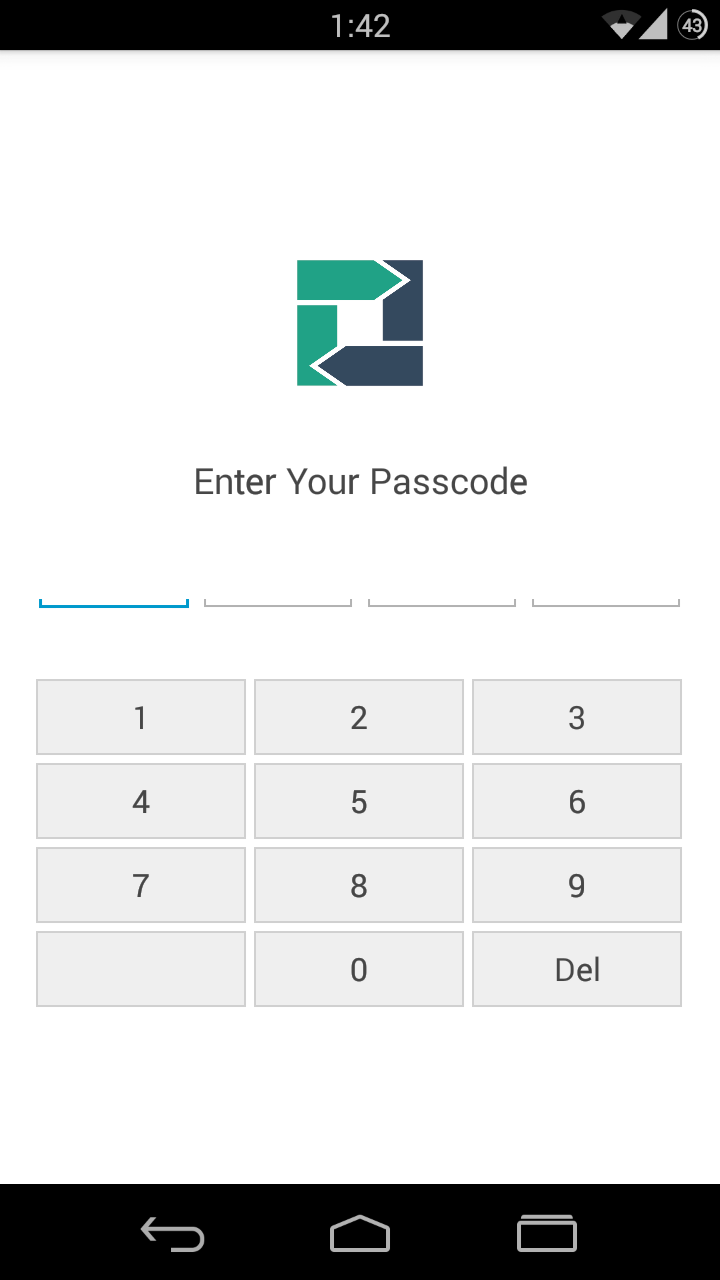Enter digit 1 on the keypad
The height and width of the screenshot is (1280, 720).
tap(141, 717)
